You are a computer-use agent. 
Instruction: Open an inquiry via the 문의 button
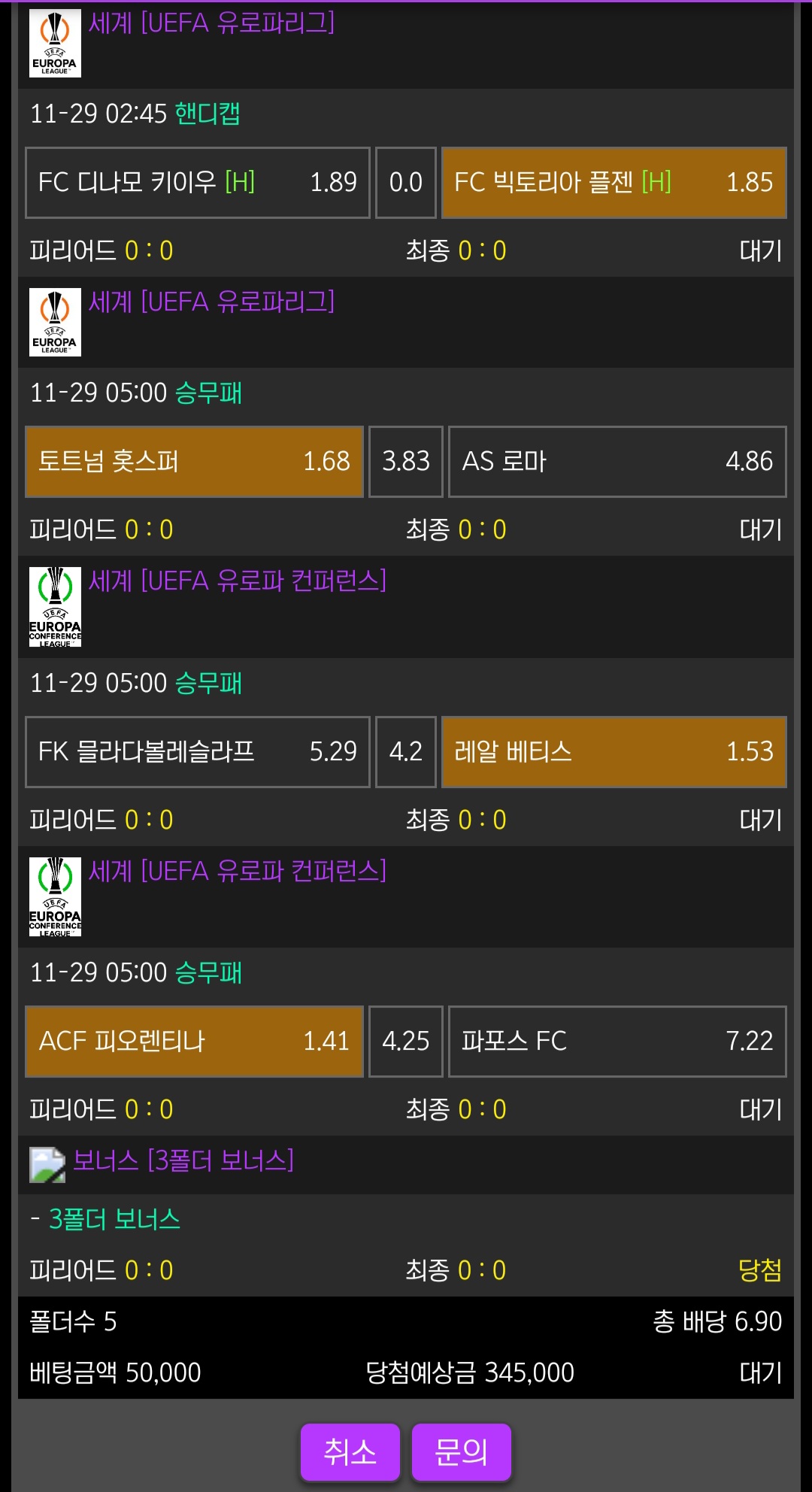coord(461,1451)
